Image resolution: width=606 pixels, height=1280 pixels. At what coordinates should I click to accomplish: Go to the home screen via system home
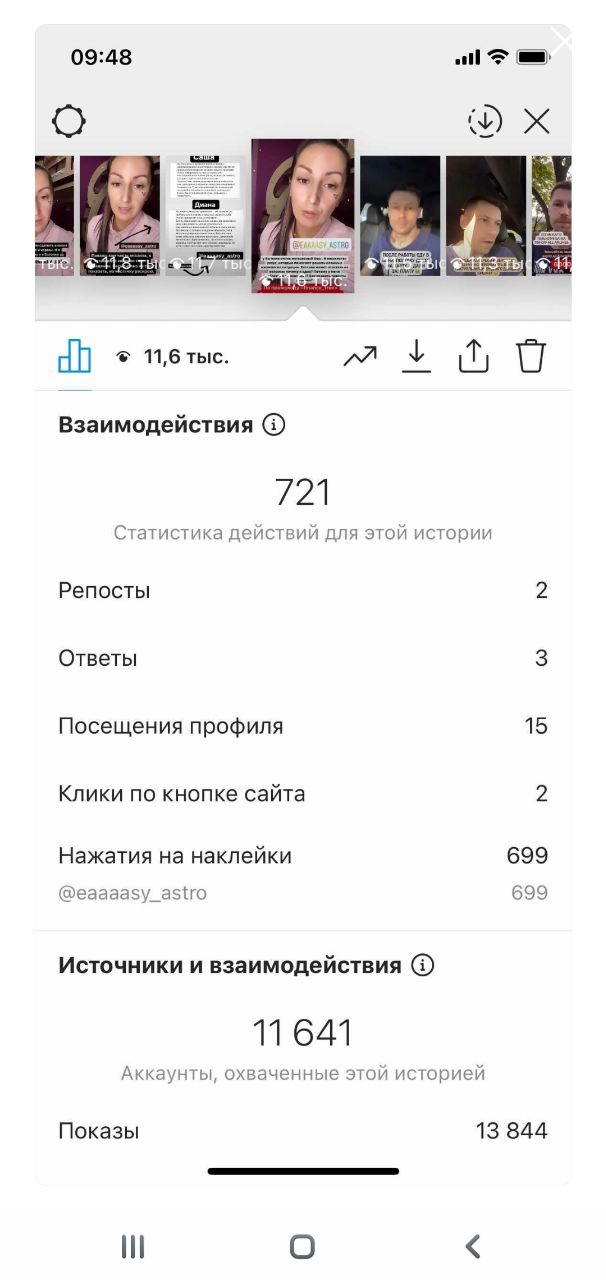(302, 1246)
